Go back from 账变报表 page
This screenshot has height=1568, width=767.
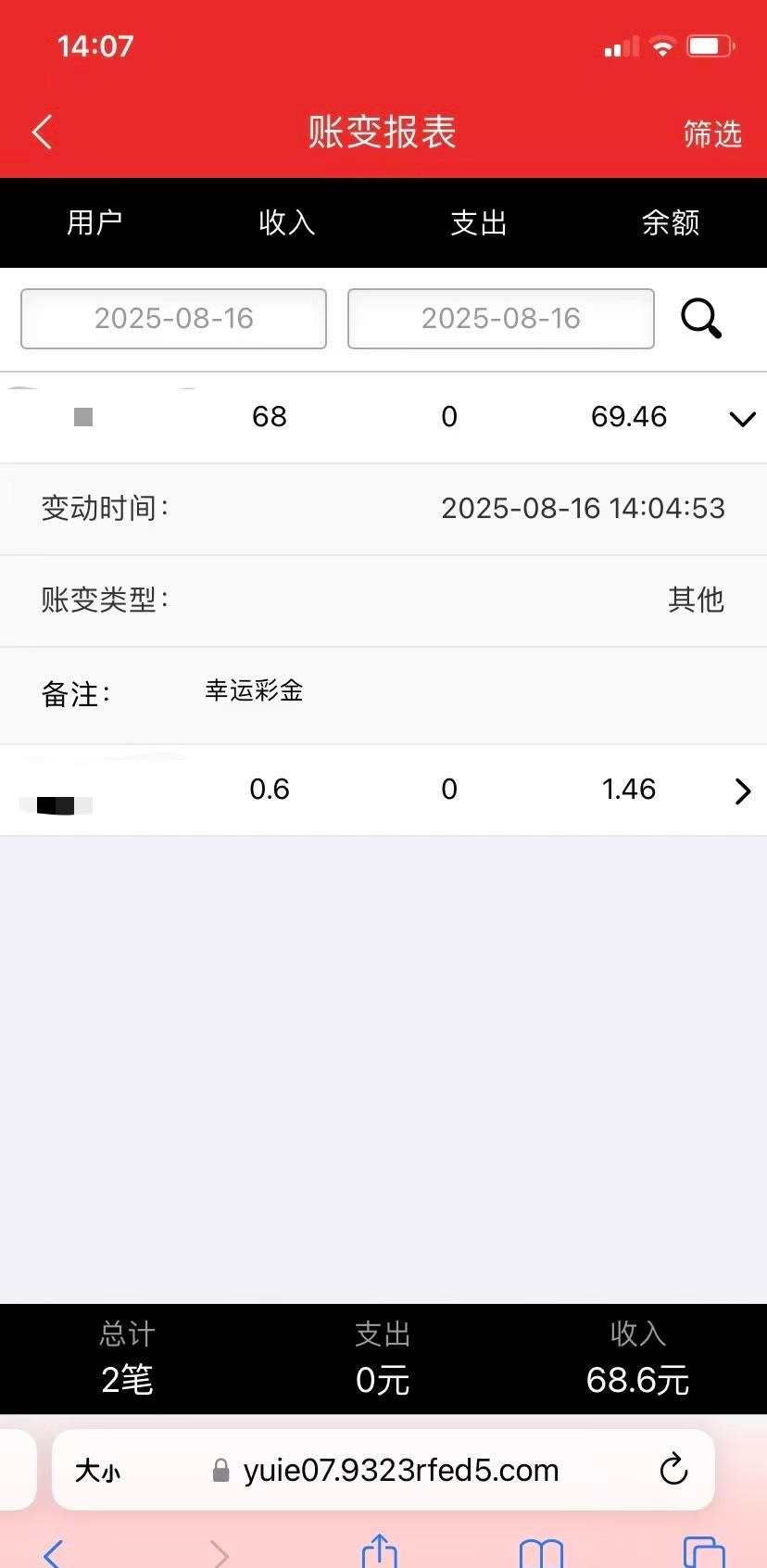pyautogui.click(x=43, y=133)
